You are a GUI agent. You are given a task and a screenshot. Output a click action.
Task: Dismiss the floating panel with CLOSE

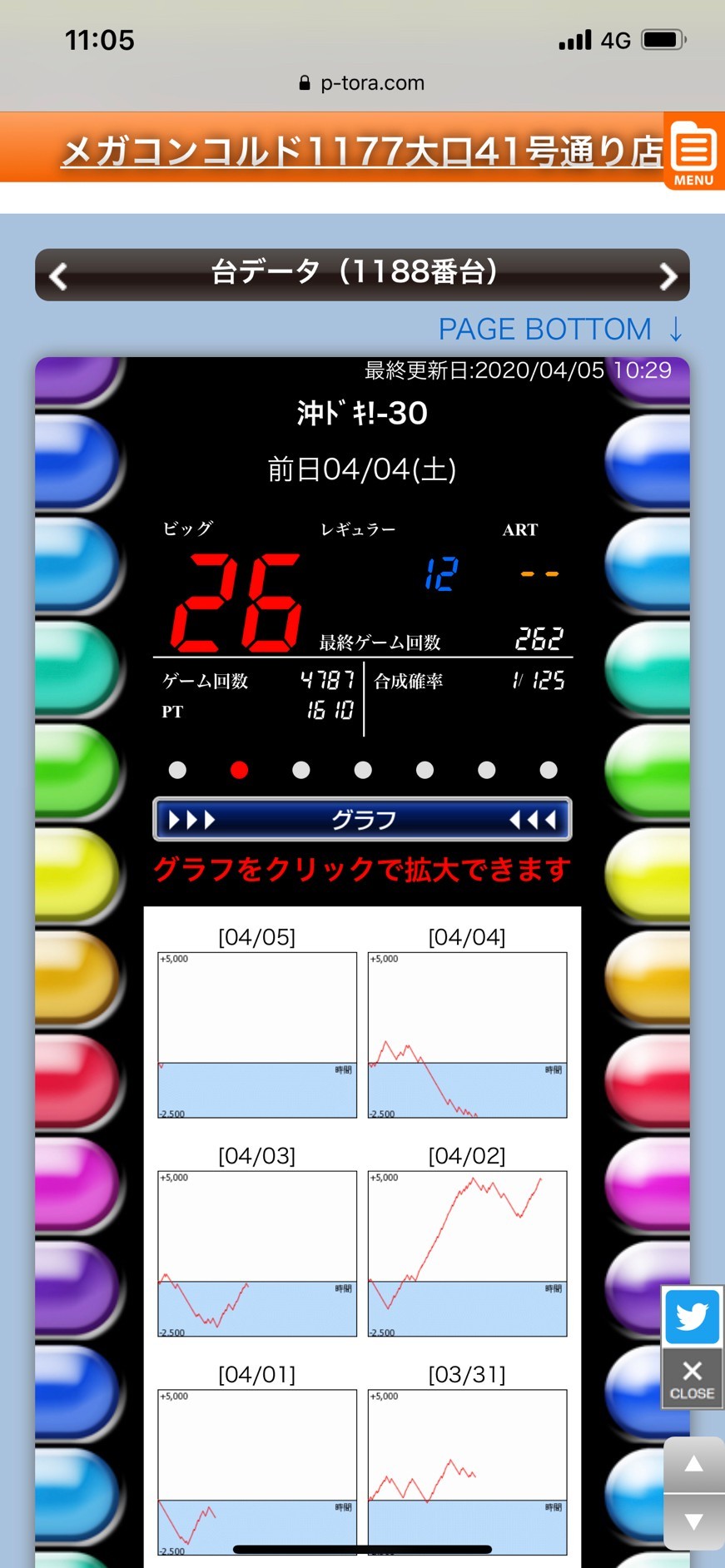[x=692, y=1379]
